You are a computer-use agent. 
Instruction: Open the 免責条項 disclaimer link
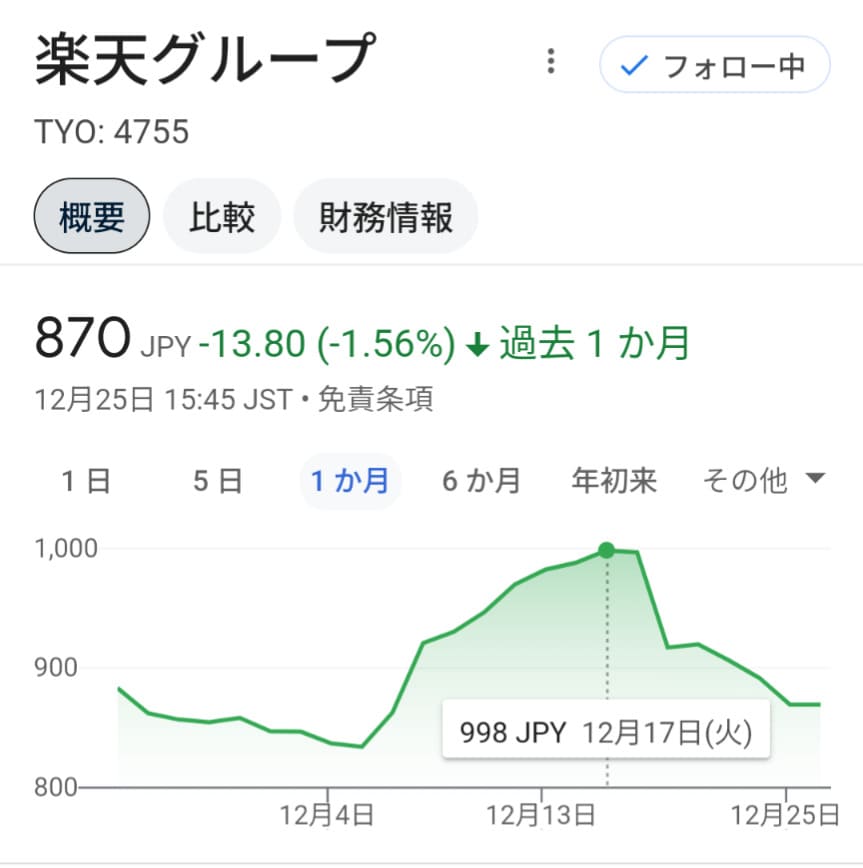(375, 400)
